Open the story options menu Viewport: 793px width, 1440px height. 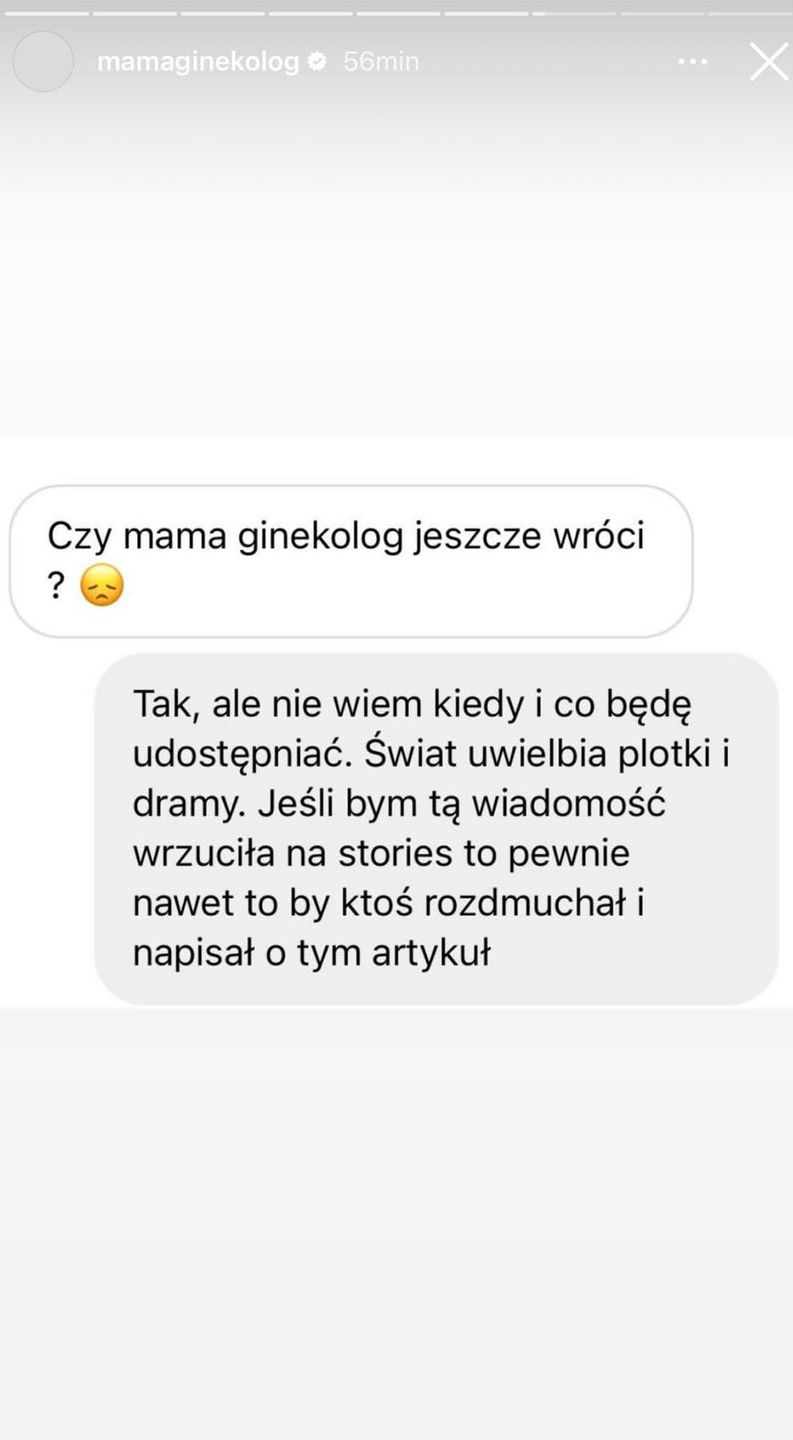693,62
